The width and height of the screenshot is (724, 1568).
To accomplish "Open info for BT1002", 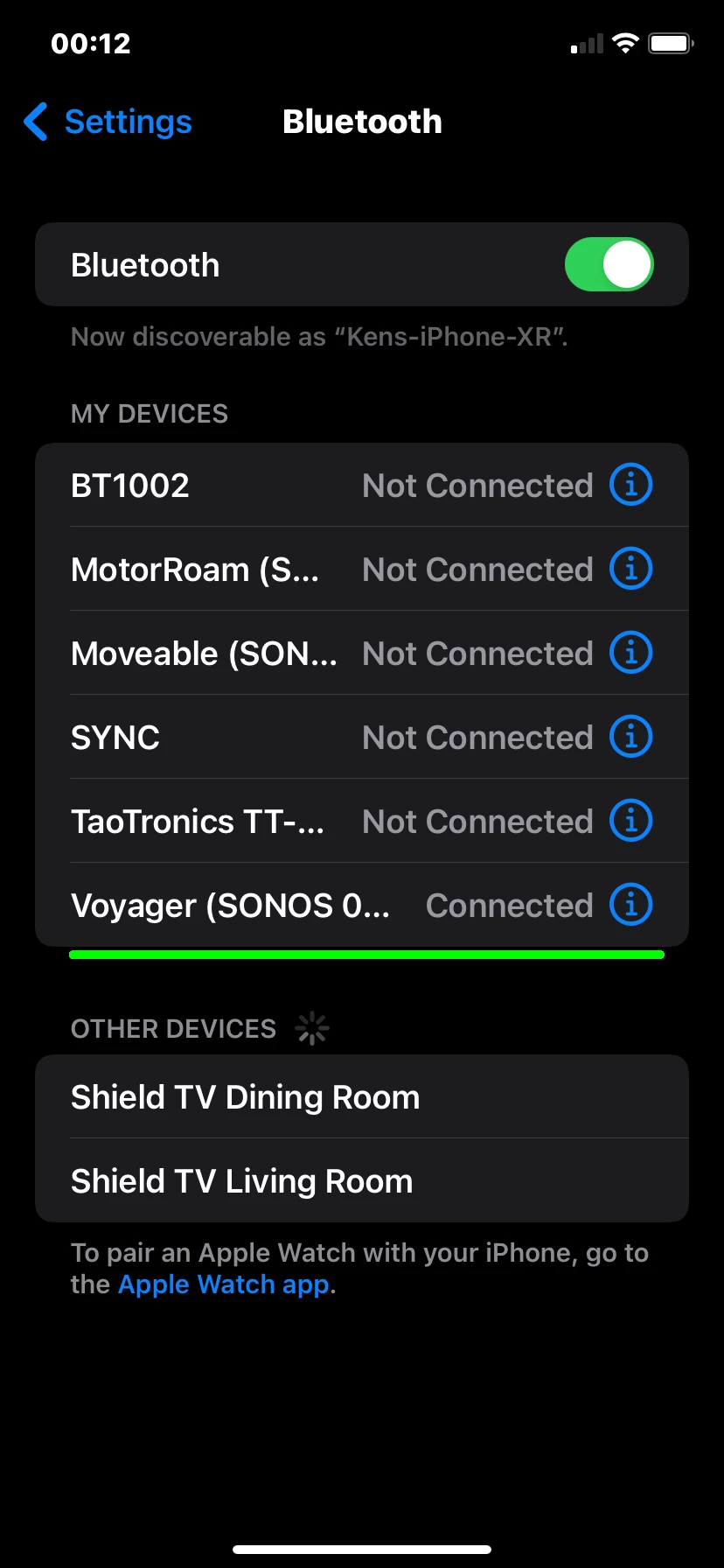I will 630,485.
